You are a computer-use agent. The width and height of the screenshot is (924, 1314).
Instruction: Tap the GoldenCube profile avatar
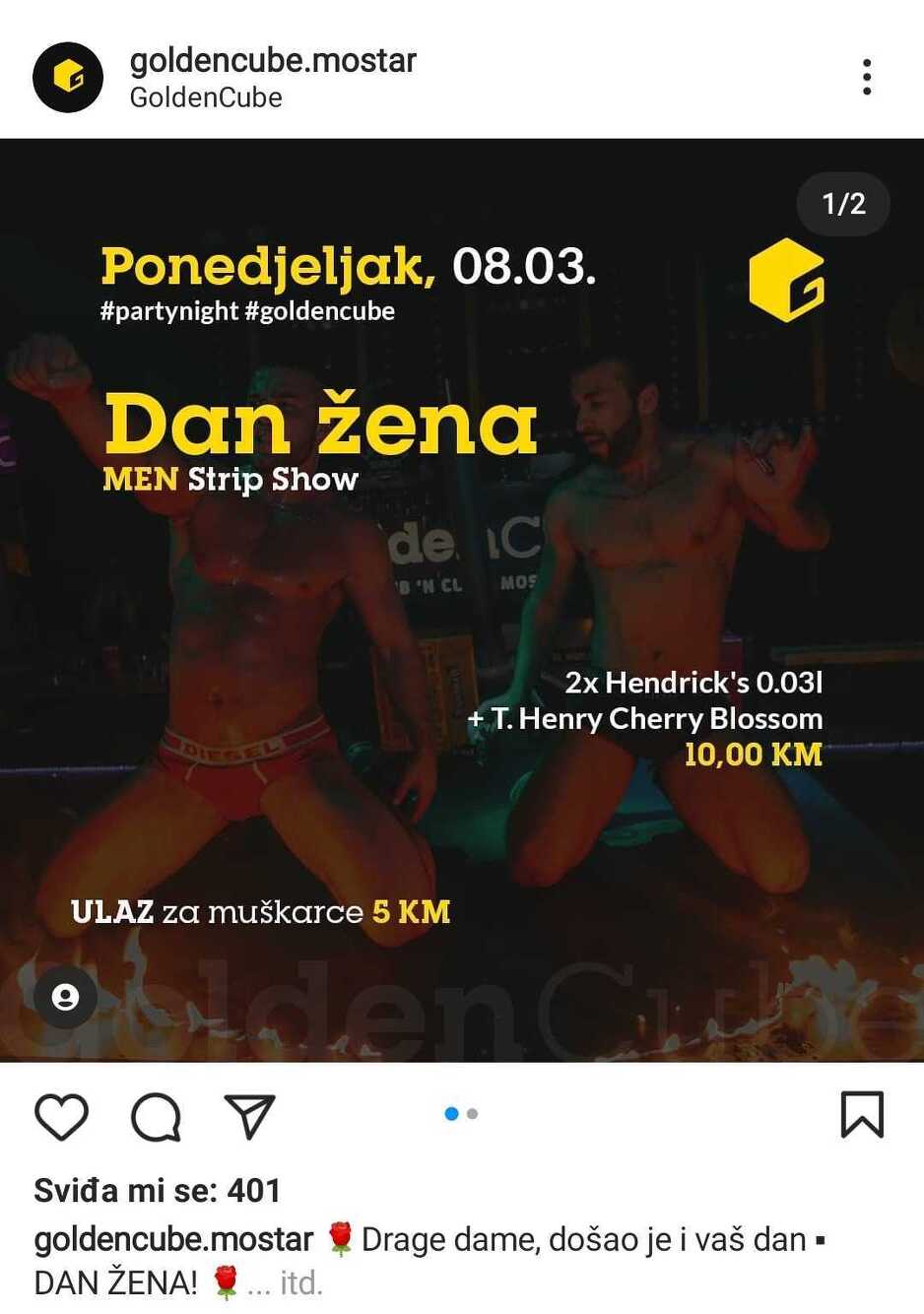click(x=68, y=77)
